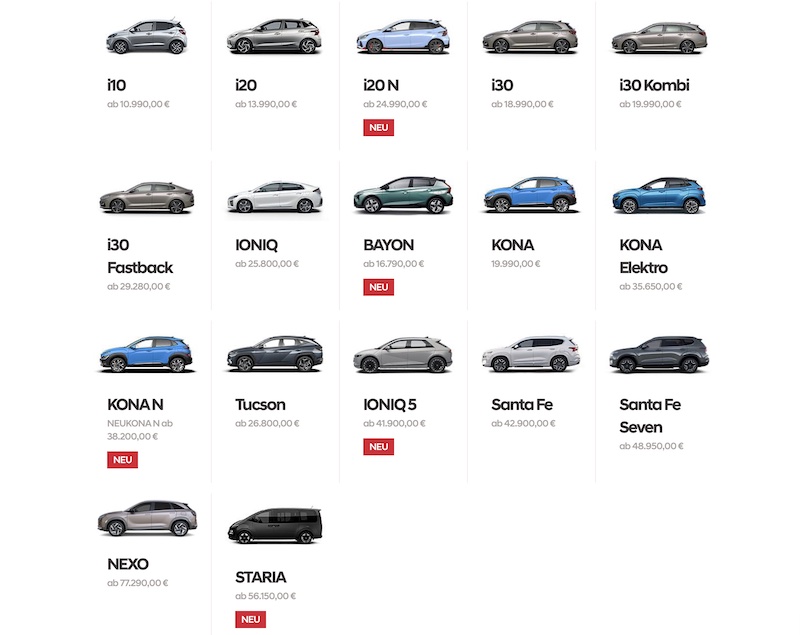Open the i30 model card

pos(531,40)
